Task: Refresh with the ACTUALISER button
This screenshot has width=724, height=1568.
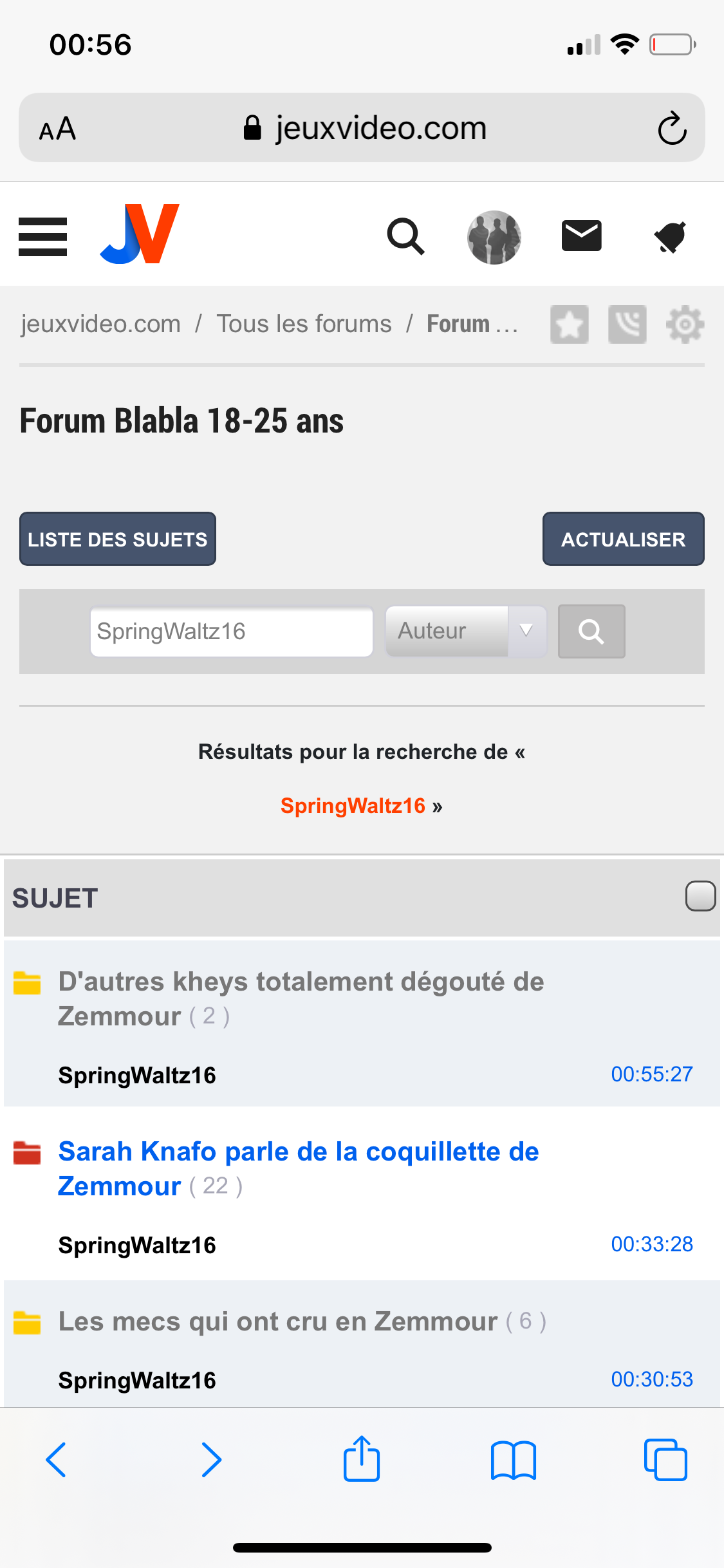Action: (623, 539)
